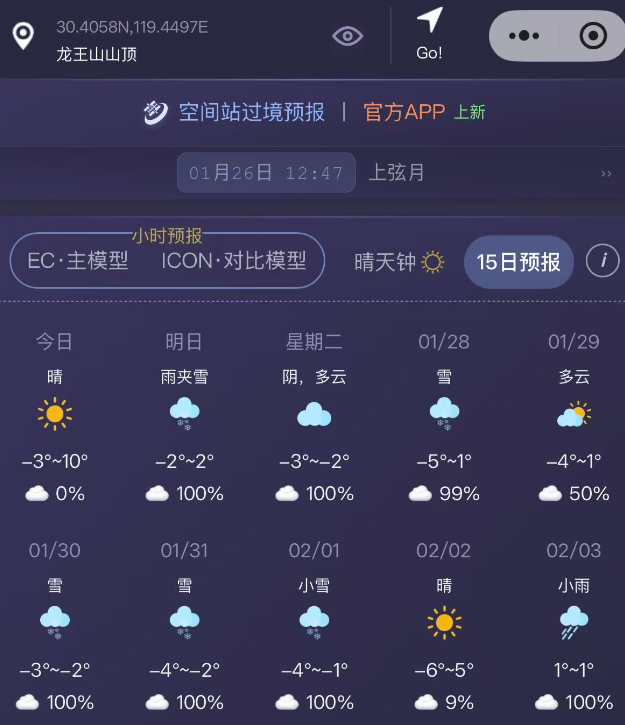Viewport: 625px width, 725px height.
Task: Select 15日预报 tab
Action: 518,262
